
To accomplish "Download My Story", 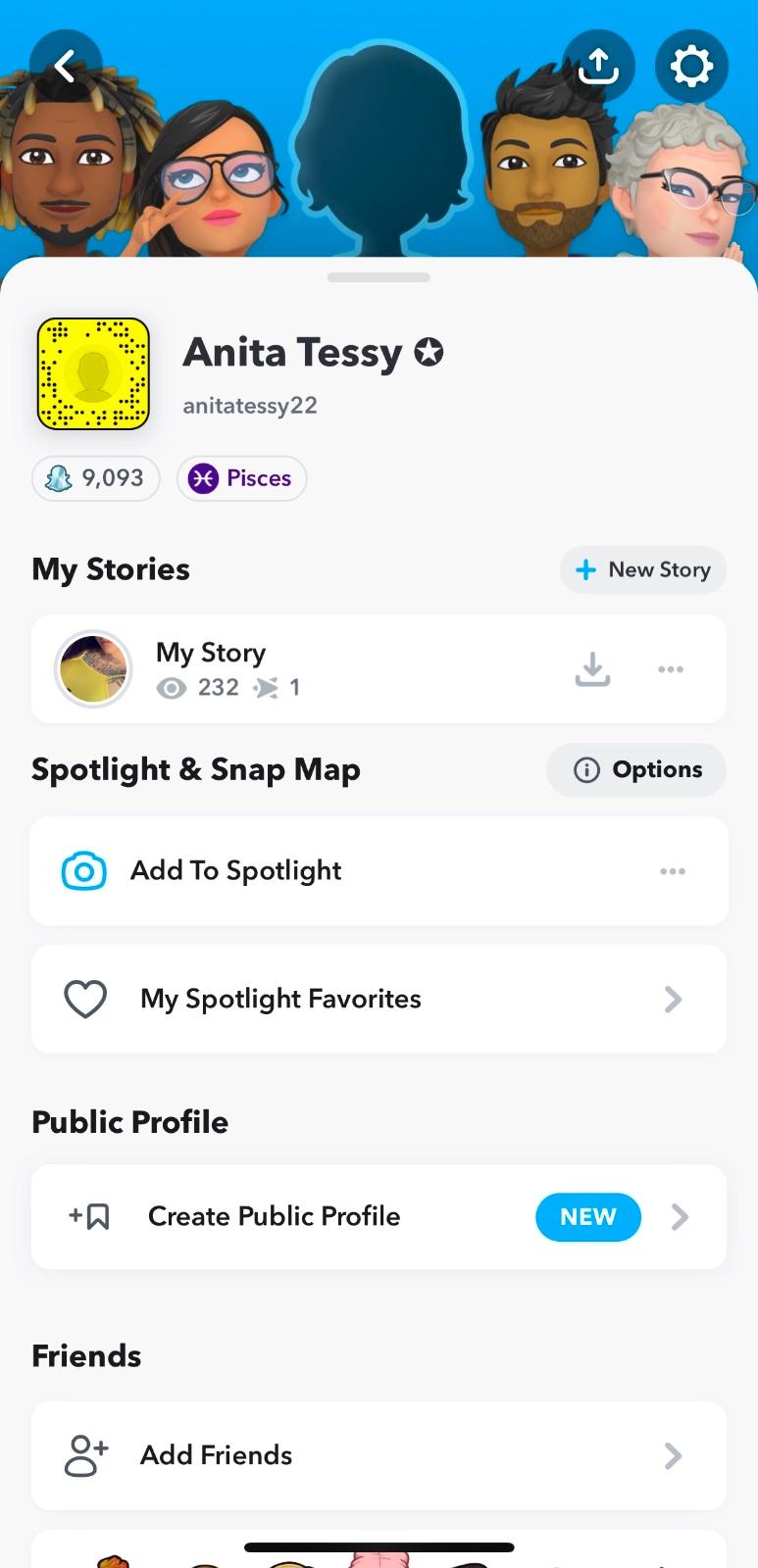I will (592, 669).
